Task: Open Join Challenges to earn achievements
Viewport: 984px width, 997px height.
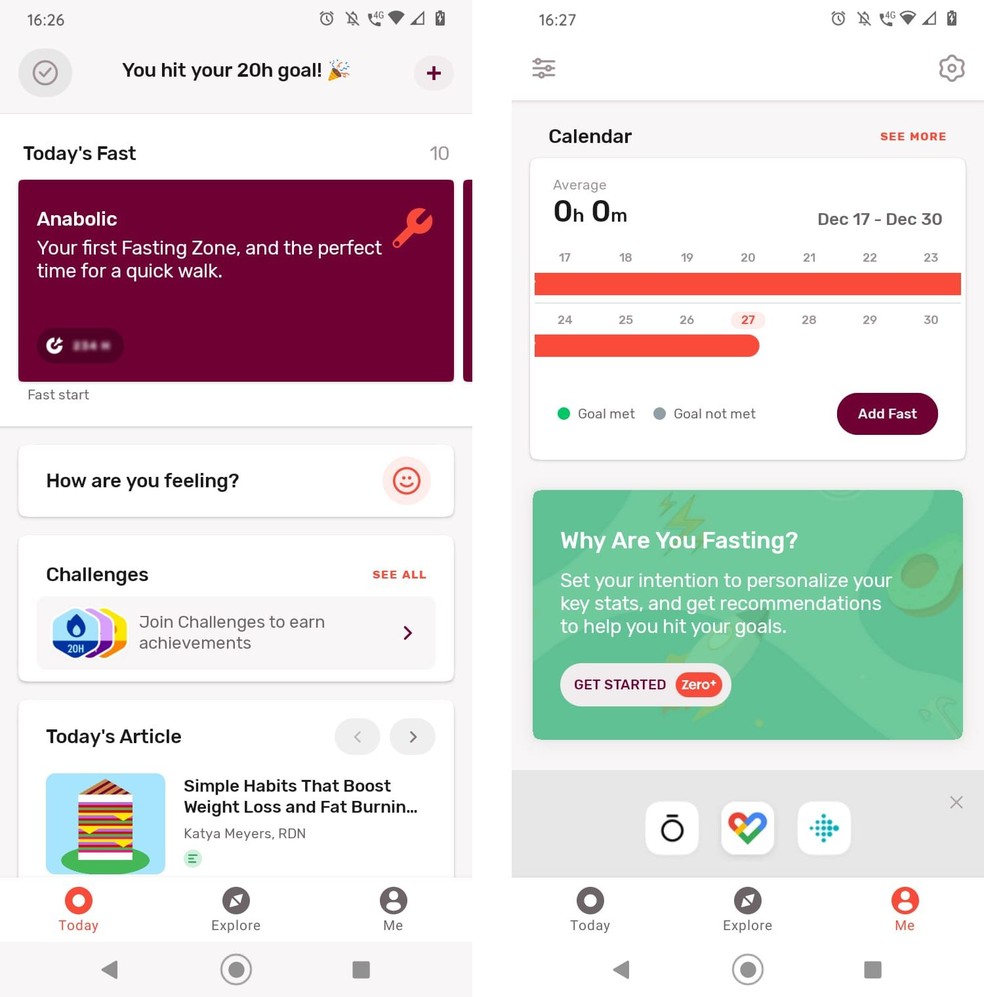Action: (236, 633)
